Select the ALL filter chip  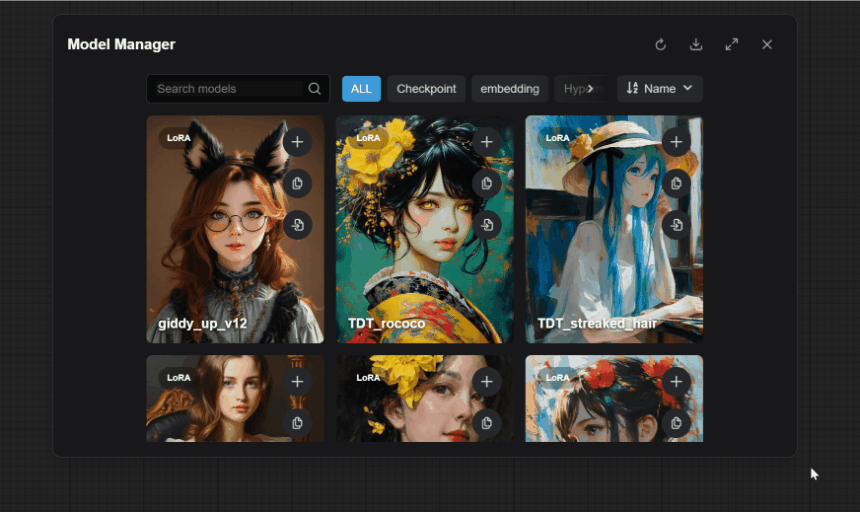click(361, 89)
